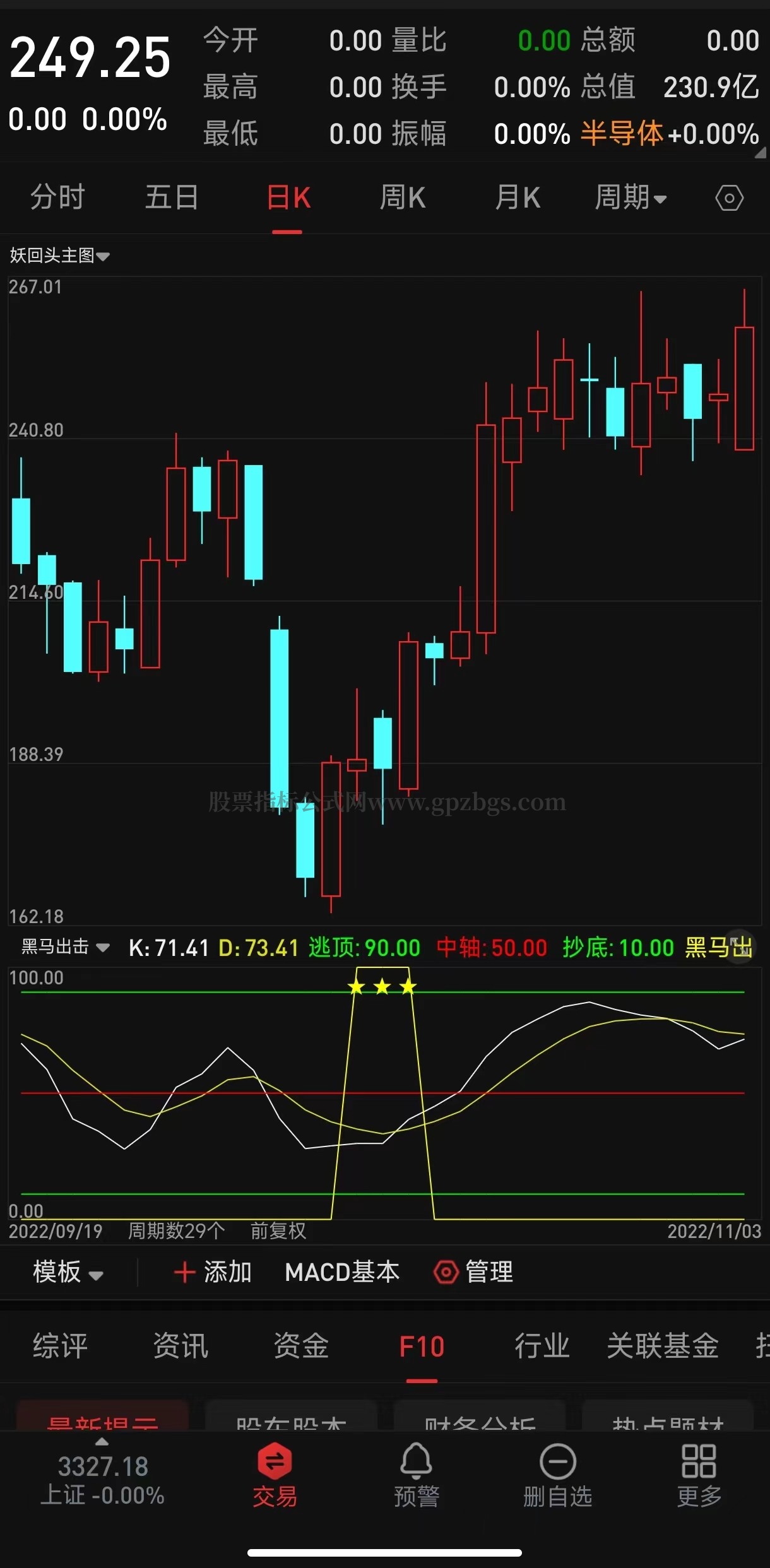
Task: Expand the 妖回头主图 main indicator dropdown
Action: pyautogui.click(x=60, y=256)
